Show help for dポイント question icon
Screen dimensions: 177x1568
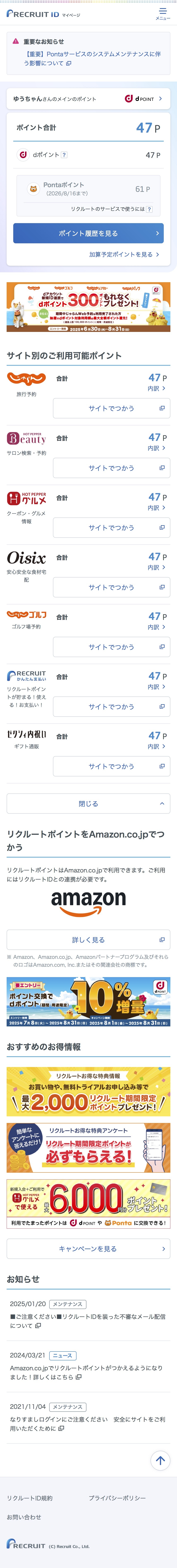tap(65, 155)
